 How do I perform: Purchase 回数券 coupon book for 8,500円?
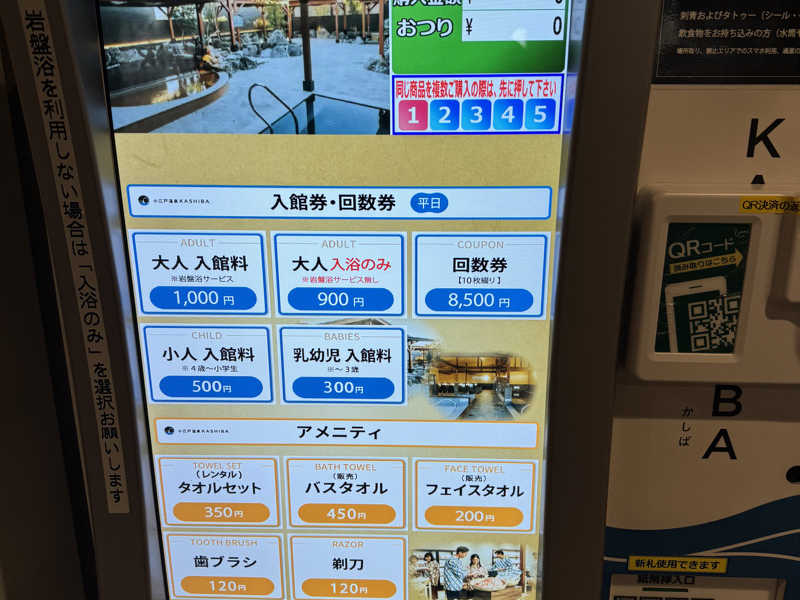(479, 275)
